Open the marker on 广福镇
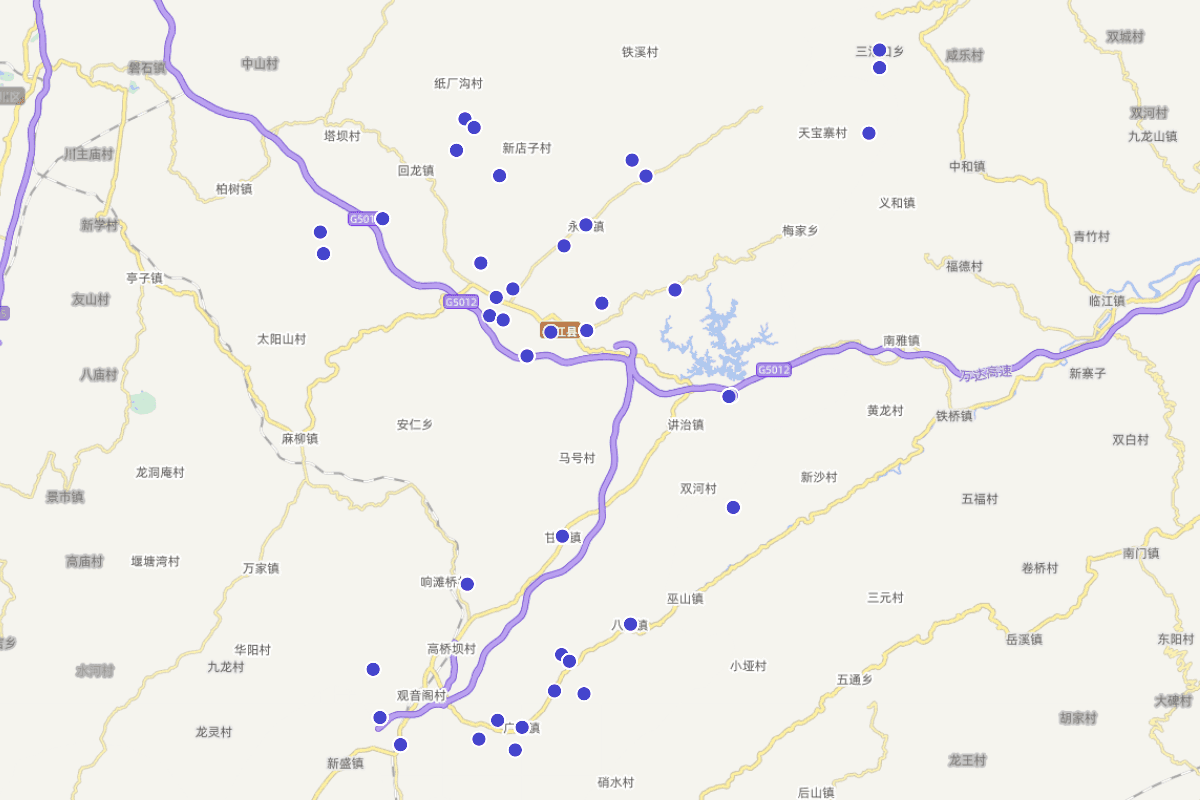 pyautogui.click(x=522, y=727)
